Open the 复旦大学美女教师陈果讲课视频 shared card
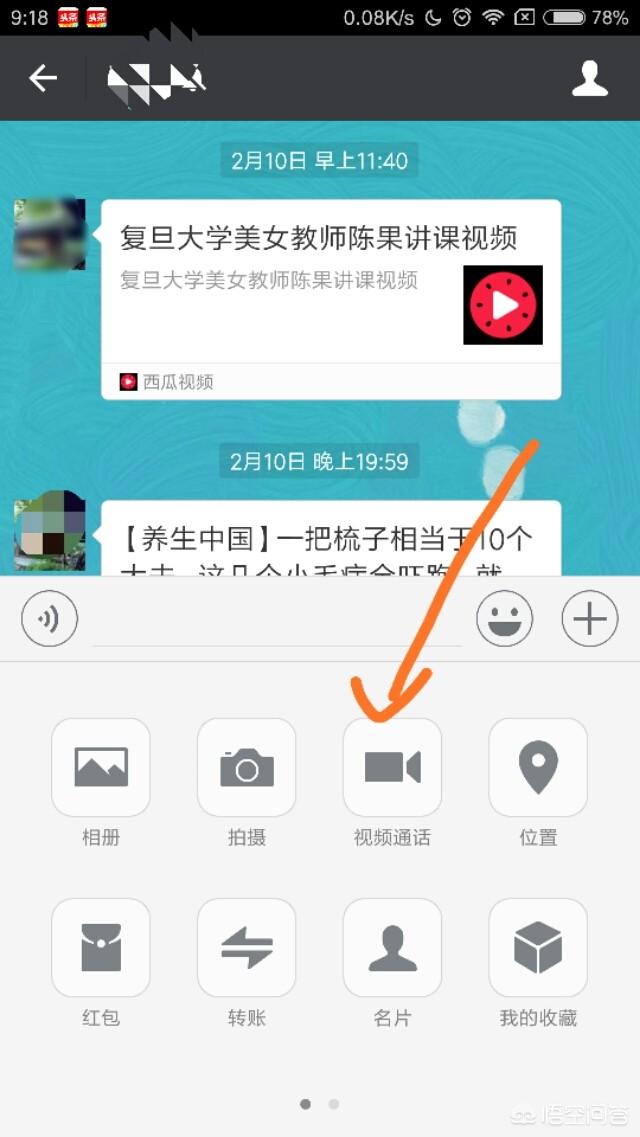640x1137 pixels. [330, 298]
